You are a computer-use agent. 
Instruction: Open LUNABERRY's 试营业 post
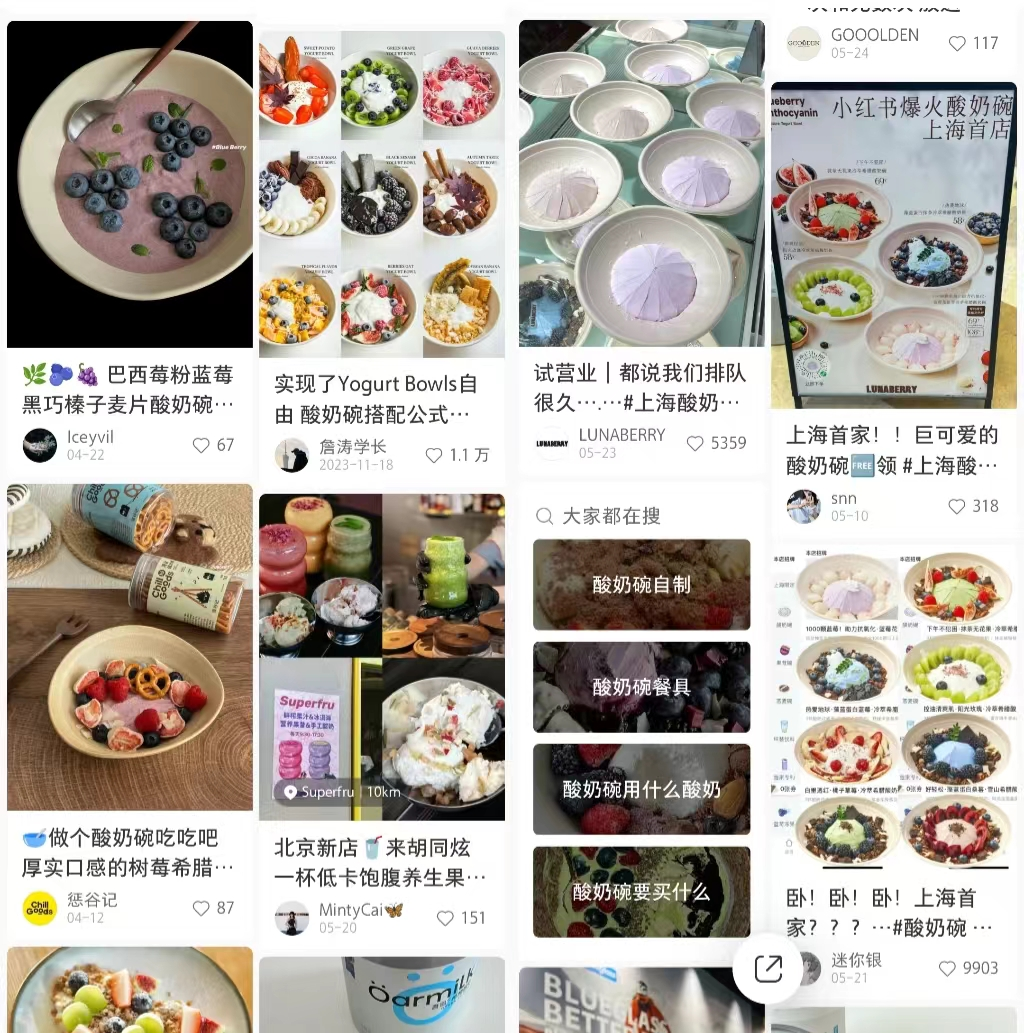[642, 183]
